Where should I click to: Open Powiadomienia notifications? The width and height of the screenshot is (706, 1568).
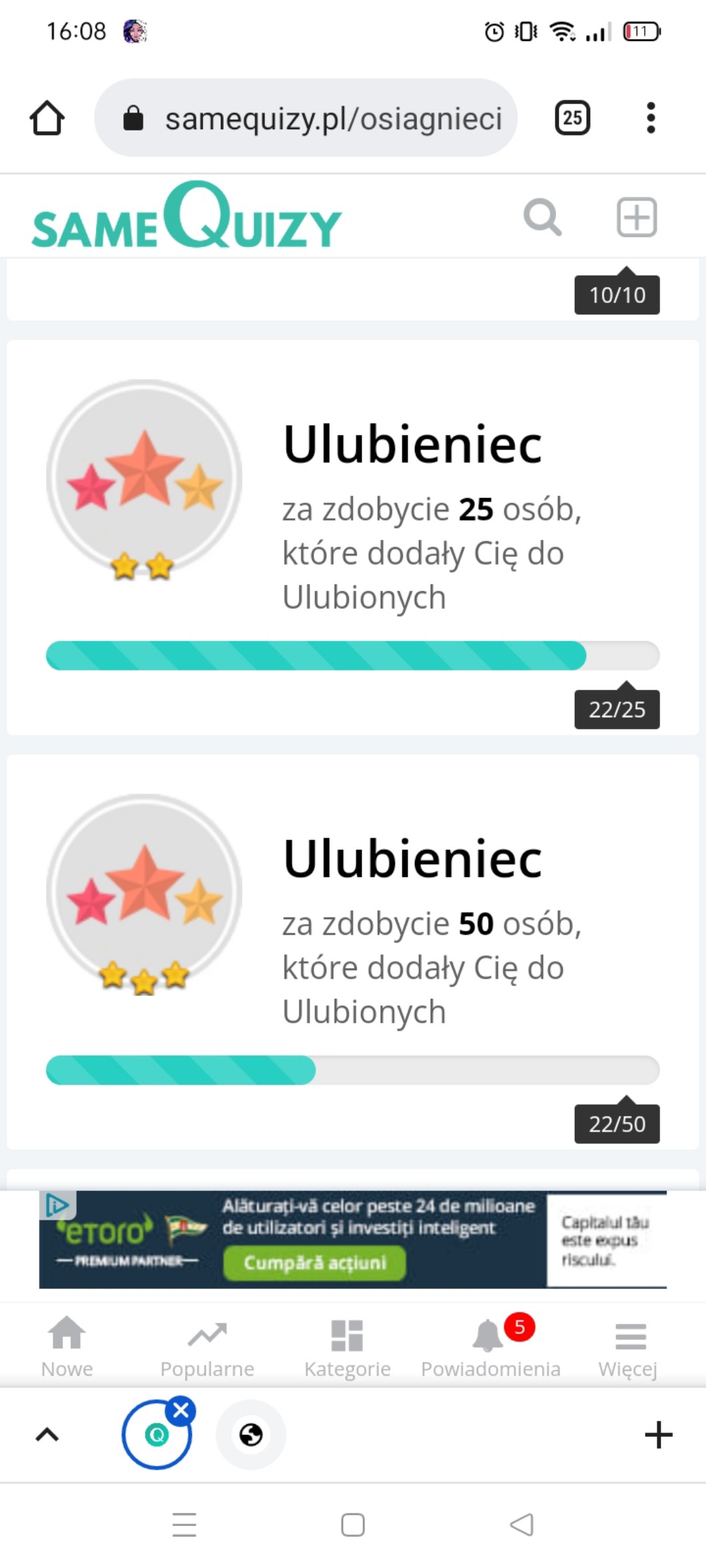pos(490,1346)
